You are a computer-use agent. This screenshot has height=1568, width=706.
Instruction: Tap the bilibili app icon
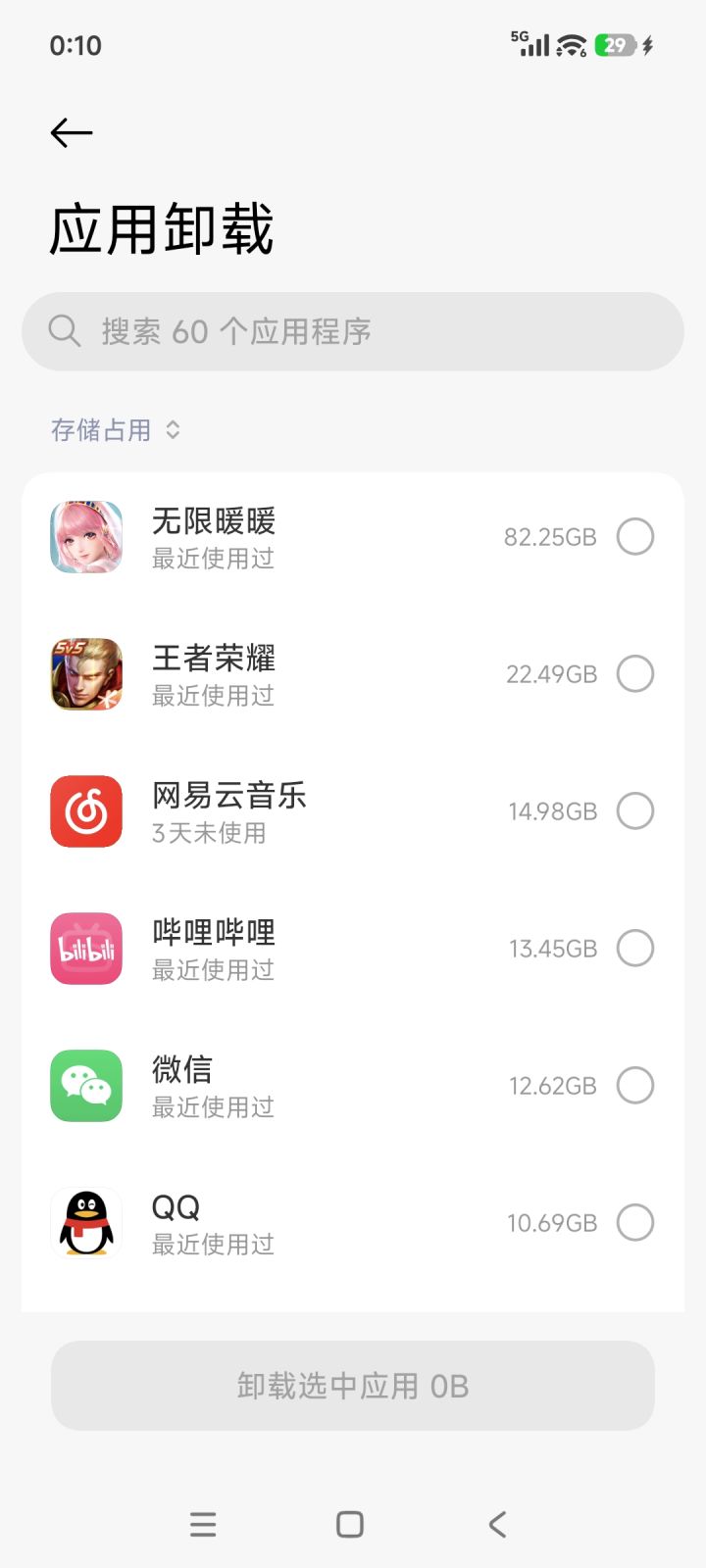click(x=86, y=948)
